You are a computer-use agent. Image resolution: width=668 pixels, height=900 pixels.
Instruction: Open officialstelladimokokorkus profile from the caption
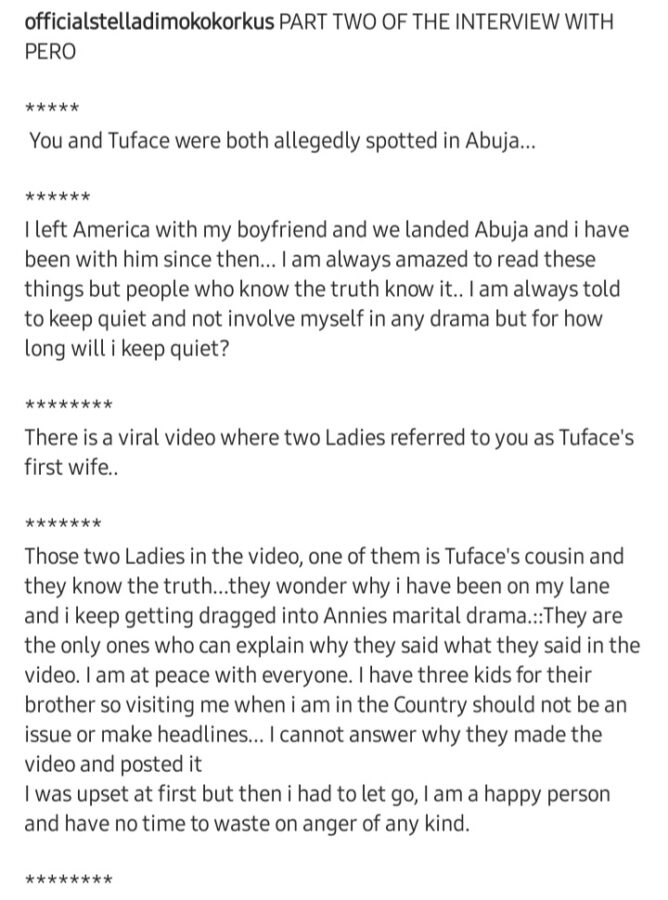[x=148, y=21]
